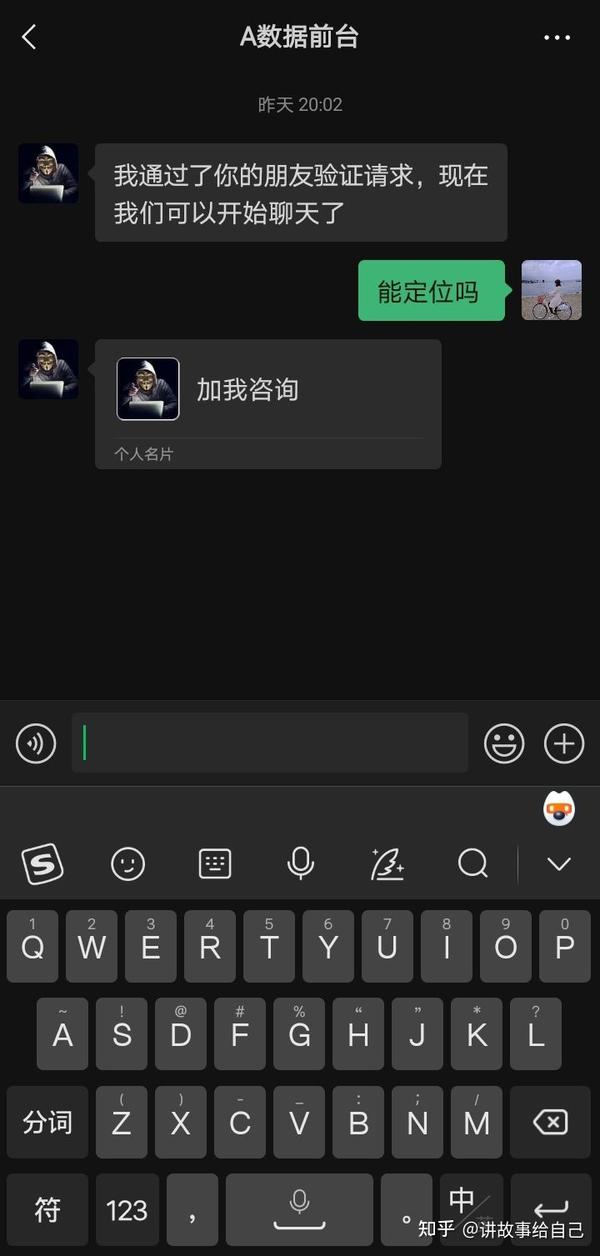600x1256 pixels.
Task: Open the three-dot chat options menu
Action: tap(557, 38)
